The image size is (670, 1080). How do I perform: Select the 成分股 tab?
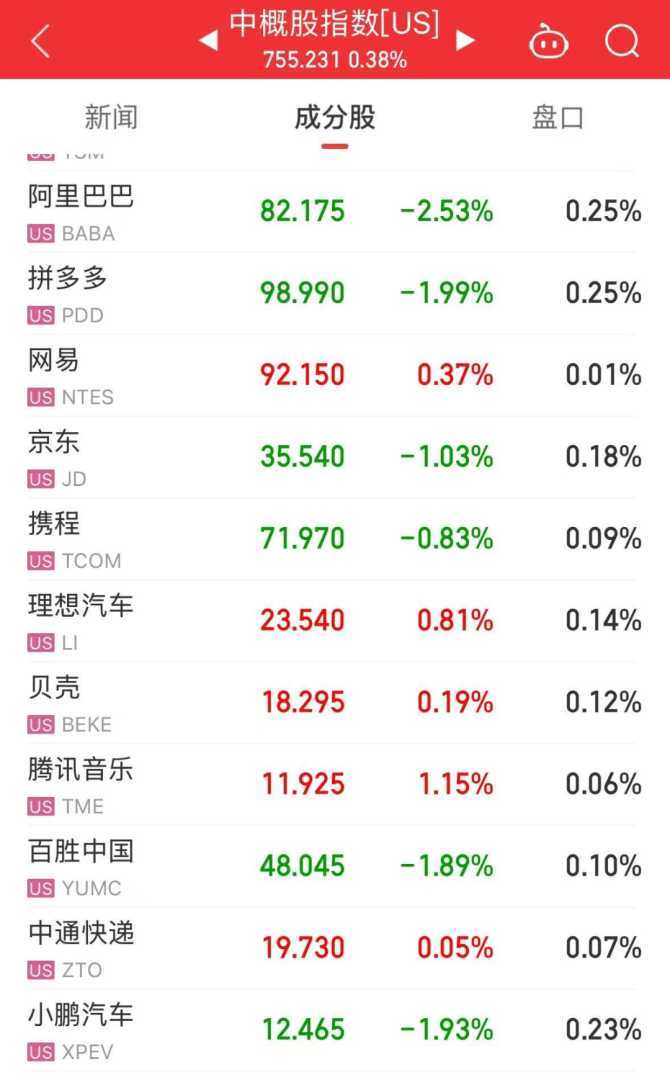334,118
